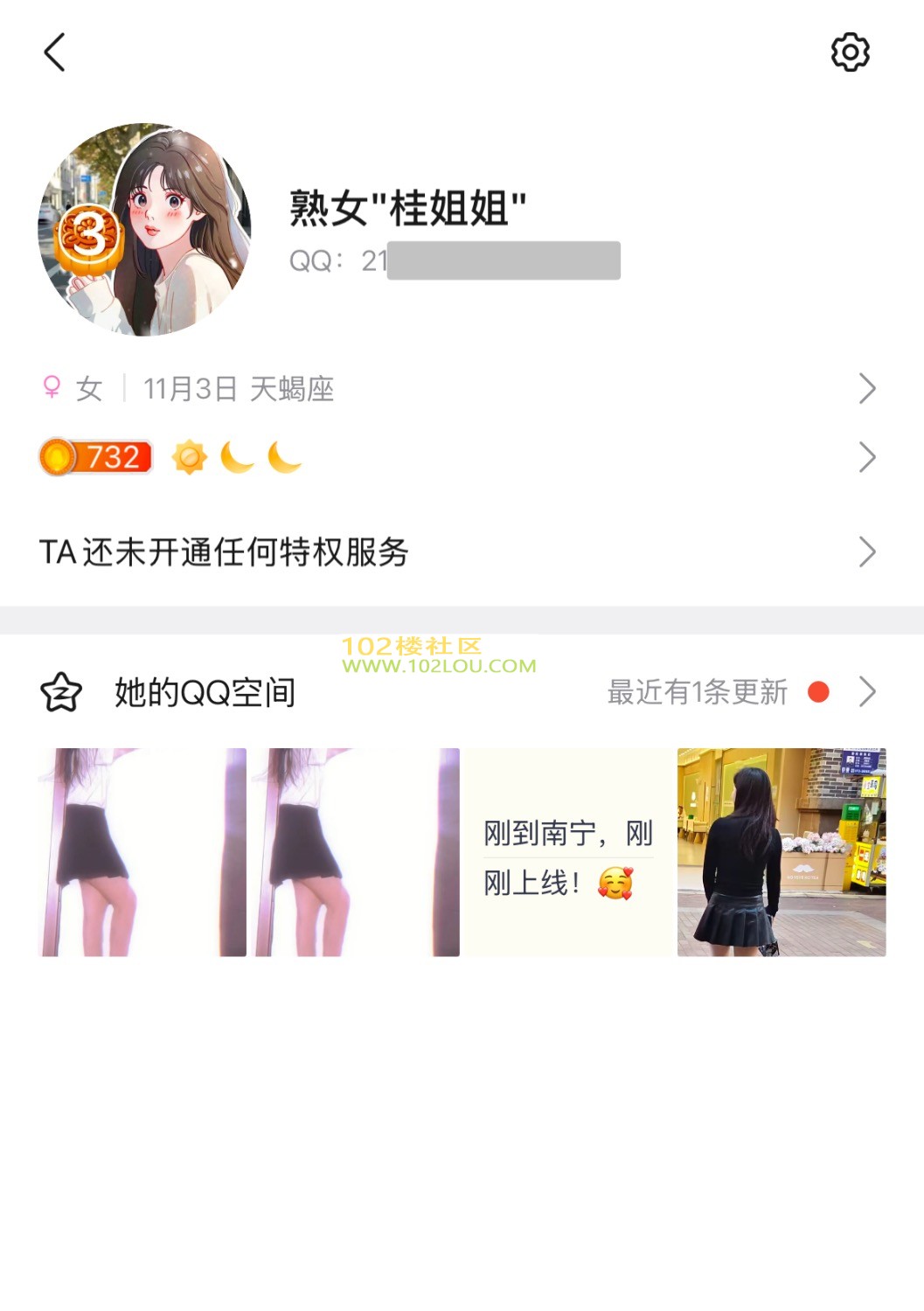The height and width of the screenshot is (1311, 924).
Task: View the profile avatar picture
Action: click(145, 230)
